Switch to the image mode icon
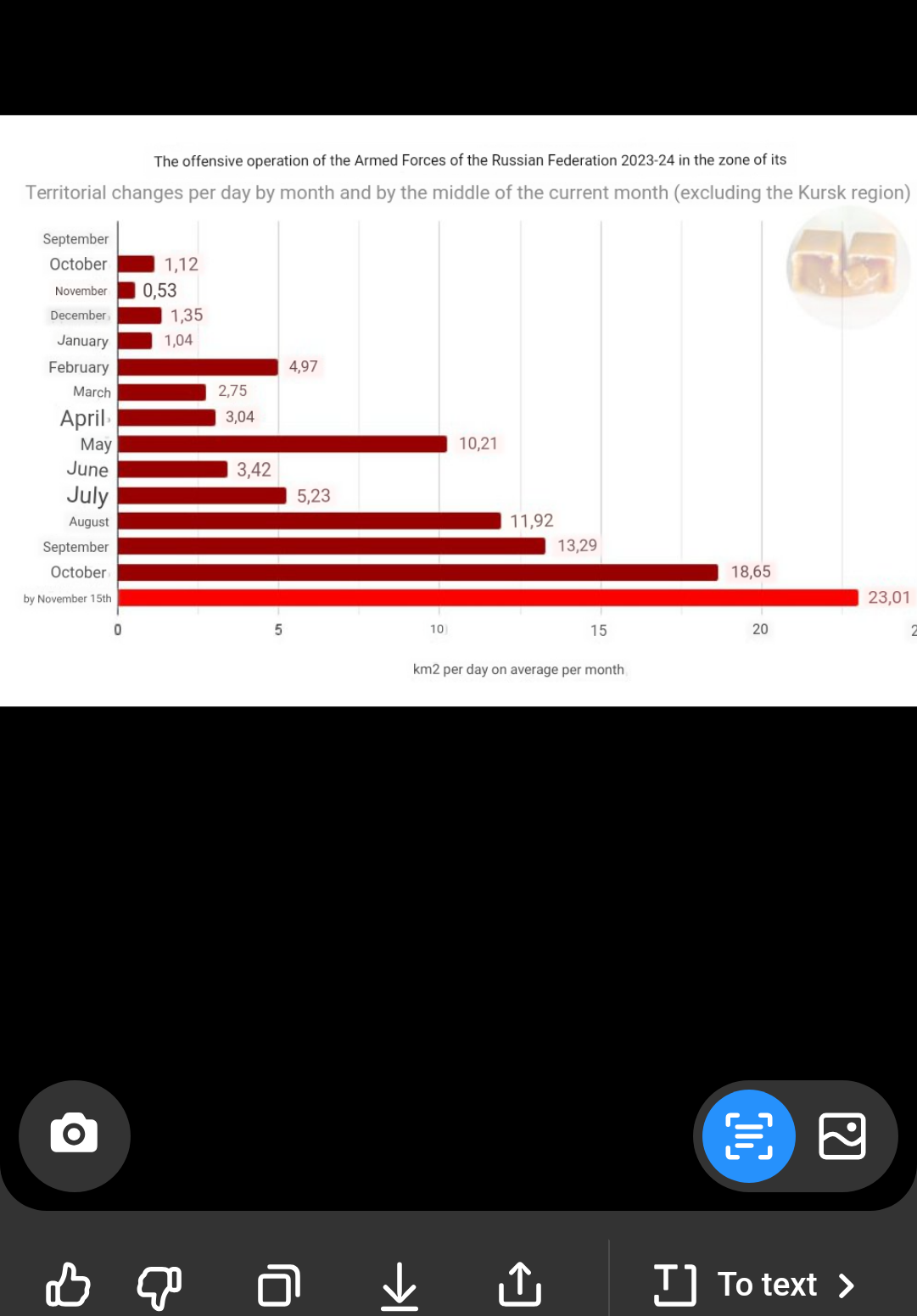Viewport: 917px width, 1316px height. point(842,1135)
